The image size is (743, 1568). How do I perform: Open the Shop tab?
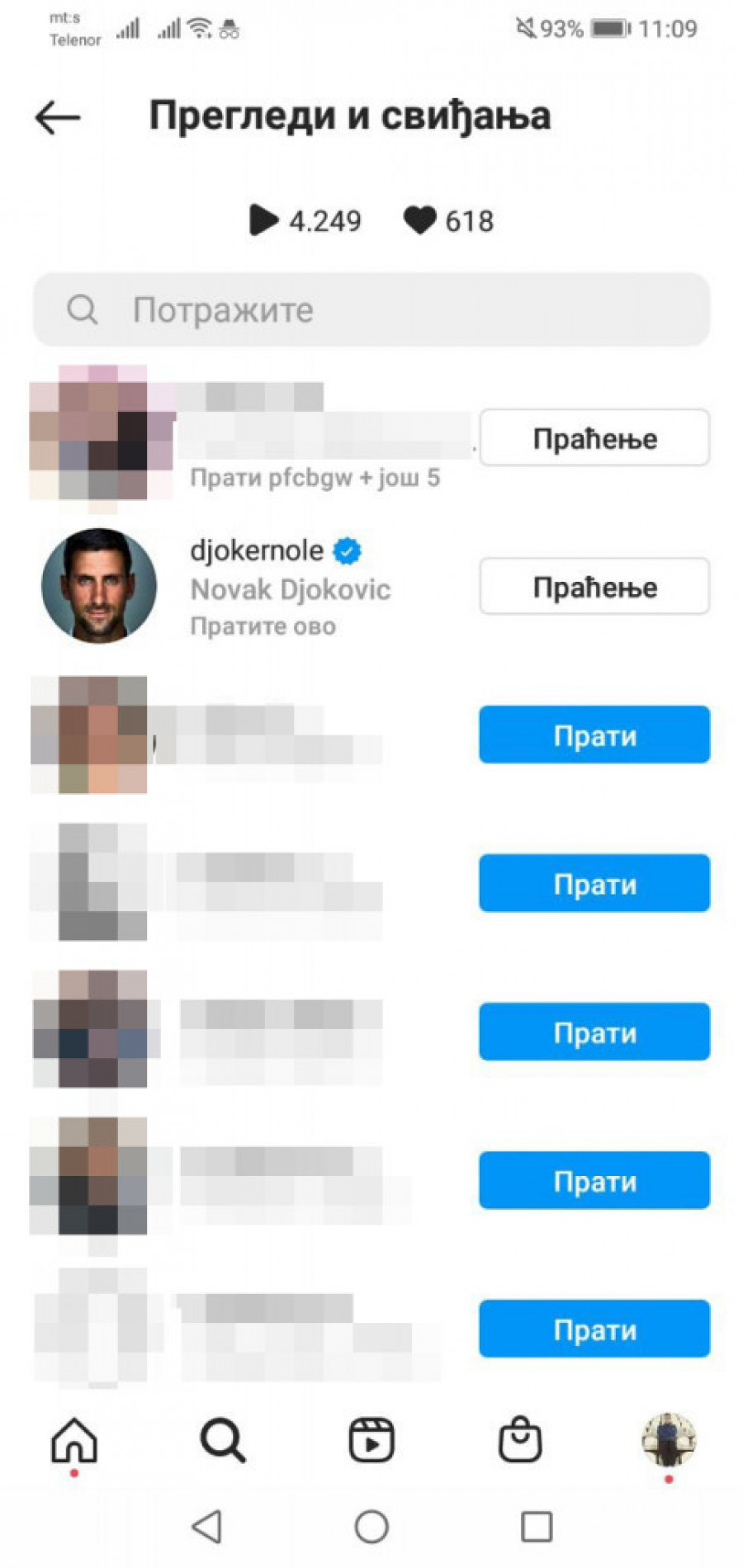click(520, 1440)
